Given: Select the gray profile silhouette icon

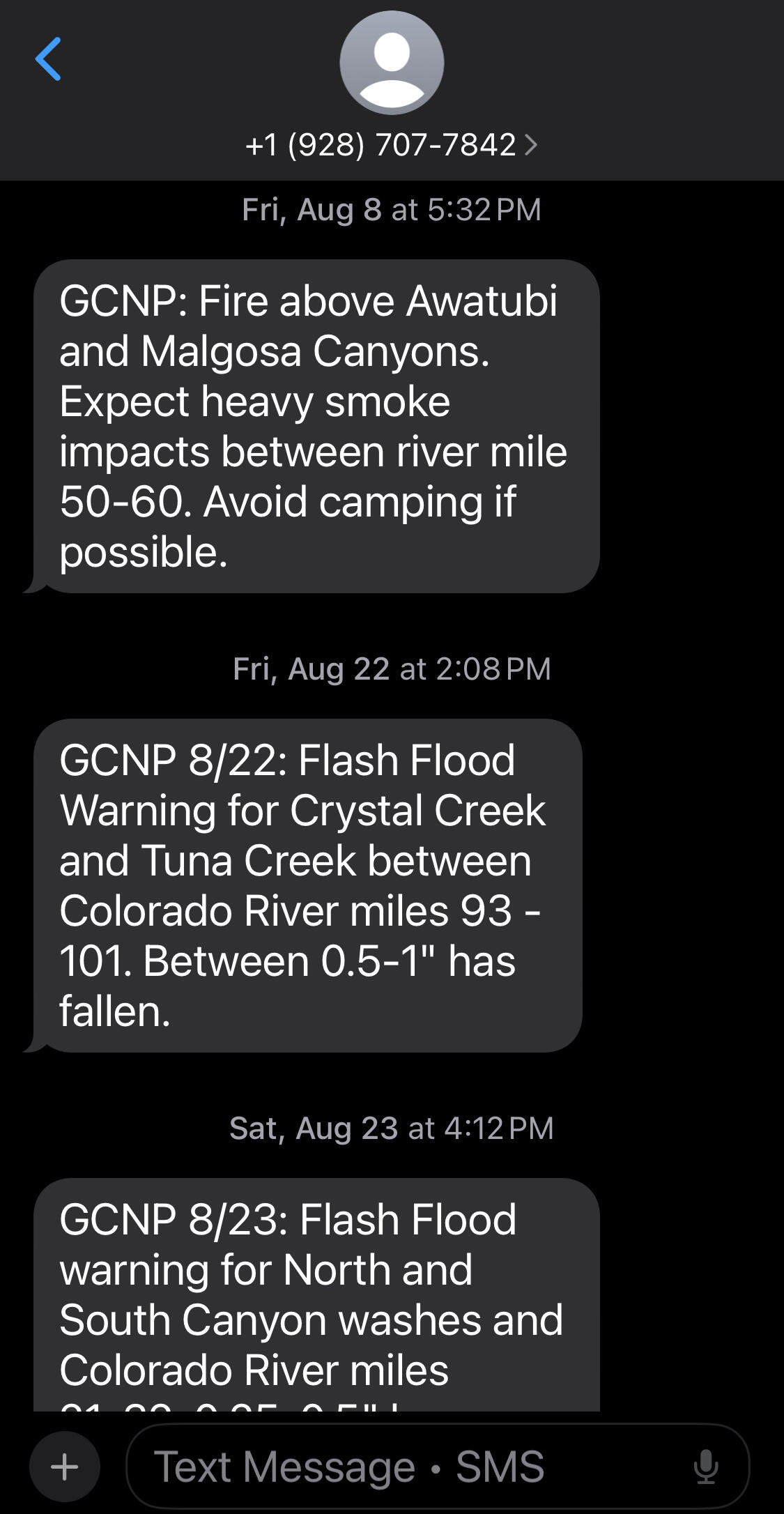Looking at the screenshot, I should click(x=392, y=63).
